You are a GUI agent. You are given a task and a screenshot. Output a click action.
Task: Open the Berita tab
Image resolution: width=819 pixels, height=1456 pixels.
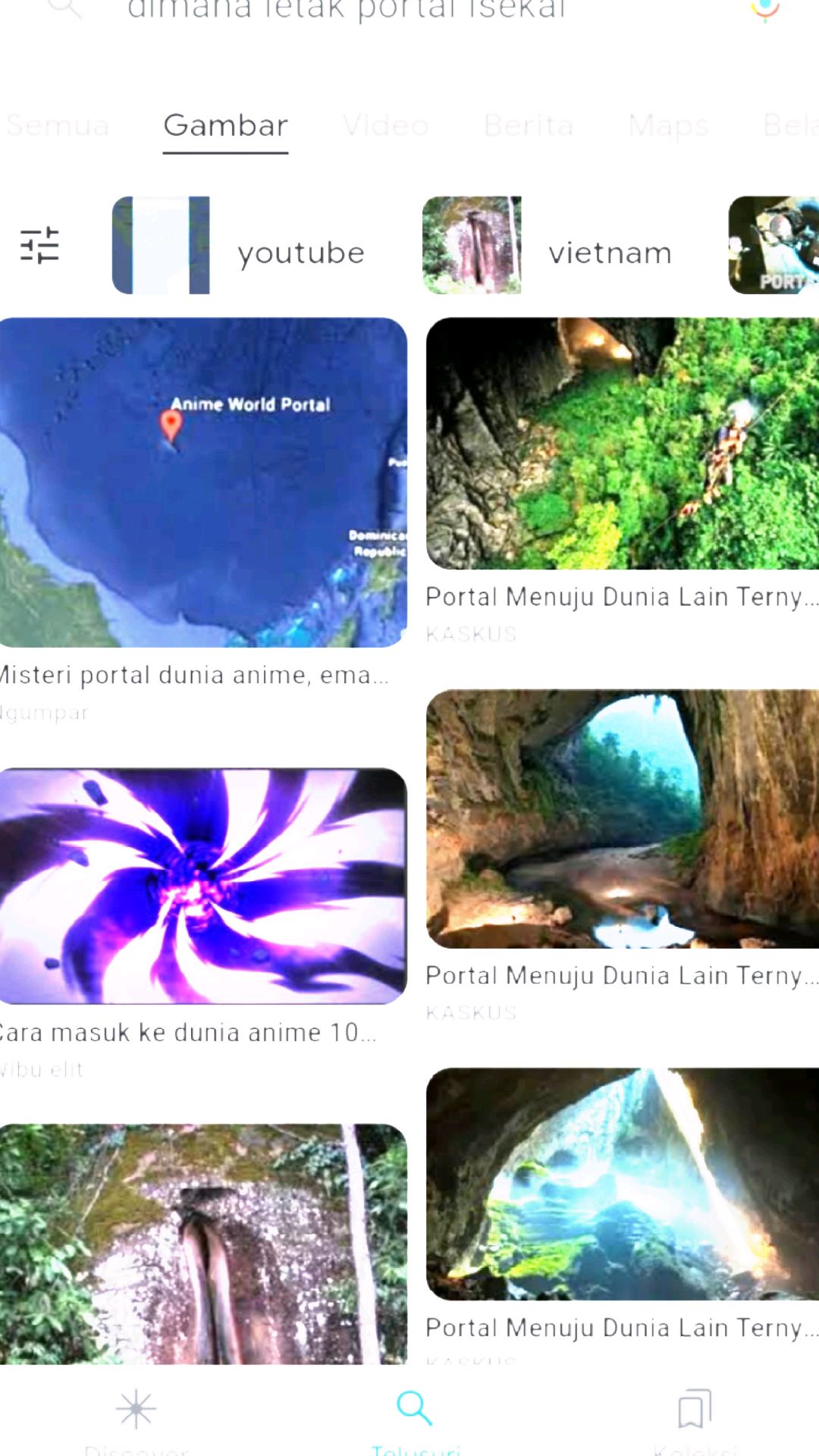pyautogui.click(x=529, y=126)
